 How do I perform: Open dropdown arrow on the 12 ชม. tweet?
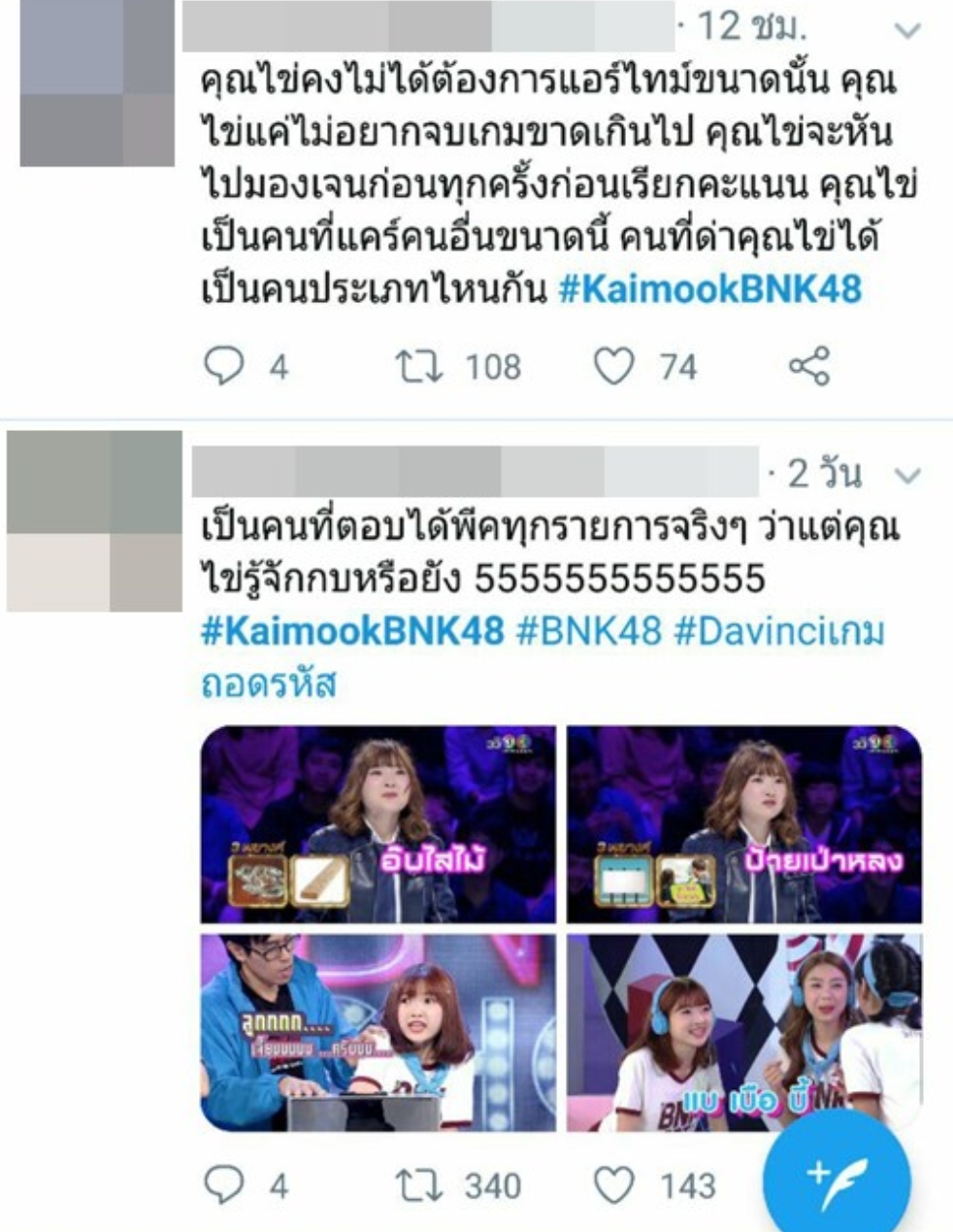(907, 30)
